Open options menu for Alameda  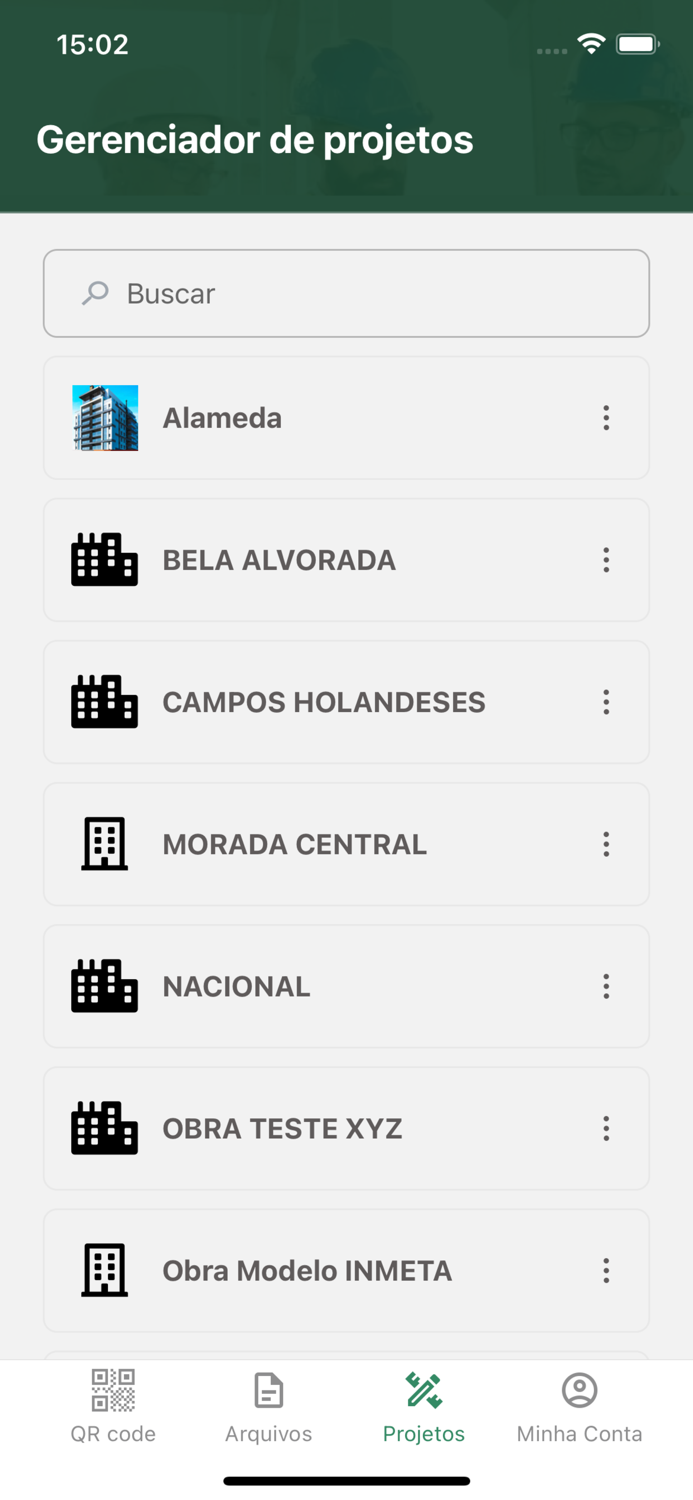(606, 418)
